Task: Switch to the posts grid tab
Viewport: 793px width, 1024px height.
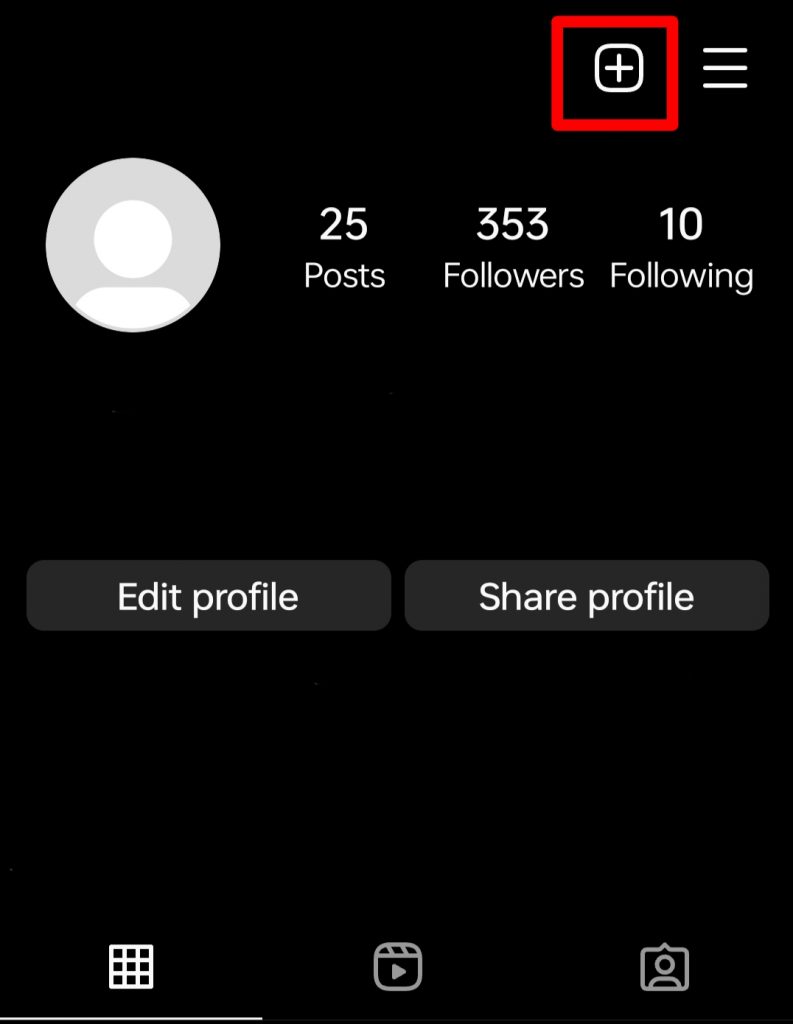Action: pyautogui.click(x=131, y=967)
